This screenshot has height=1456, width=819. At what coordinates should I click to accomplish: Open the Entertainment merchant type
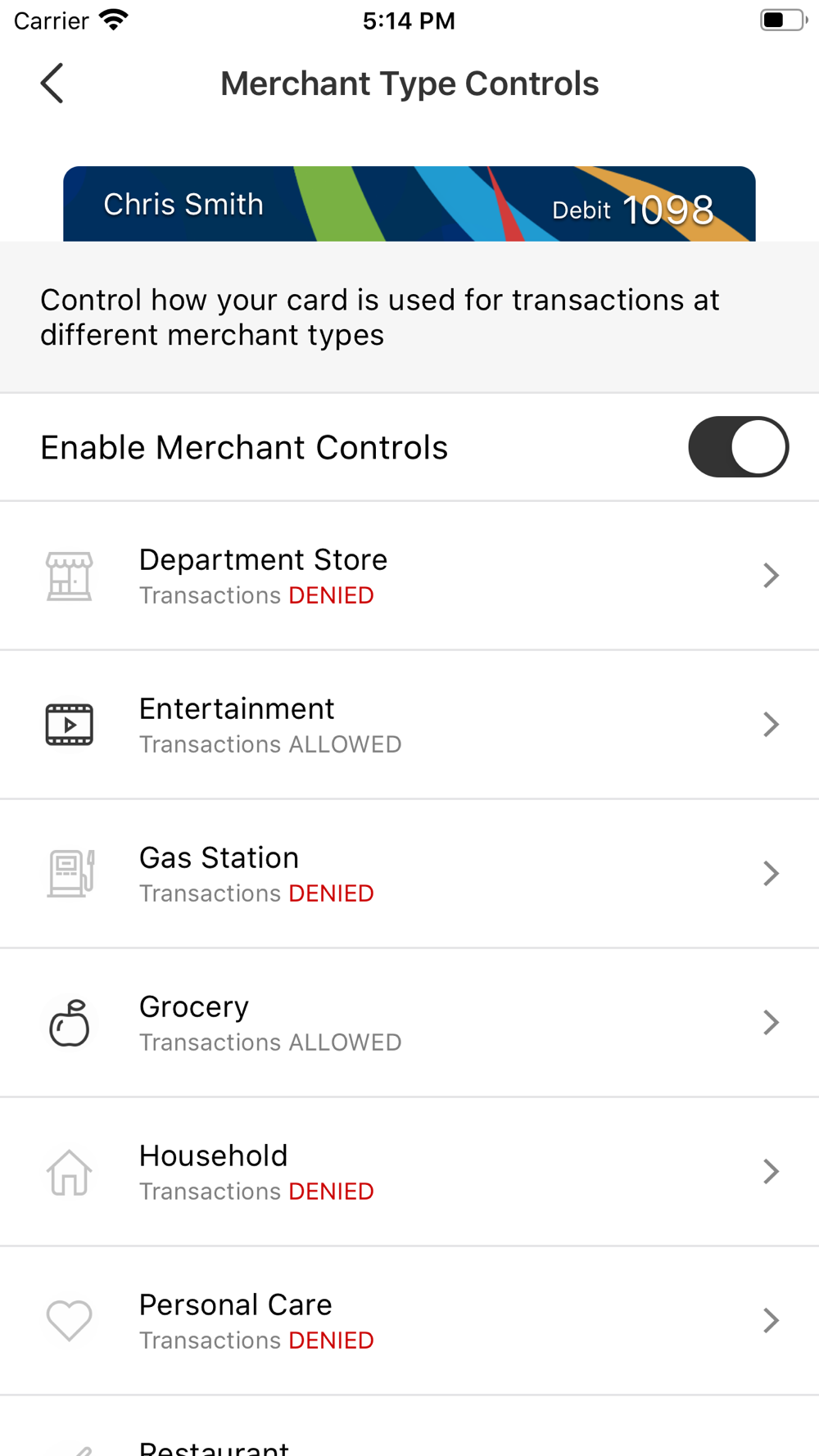click(x=409, y=725)
